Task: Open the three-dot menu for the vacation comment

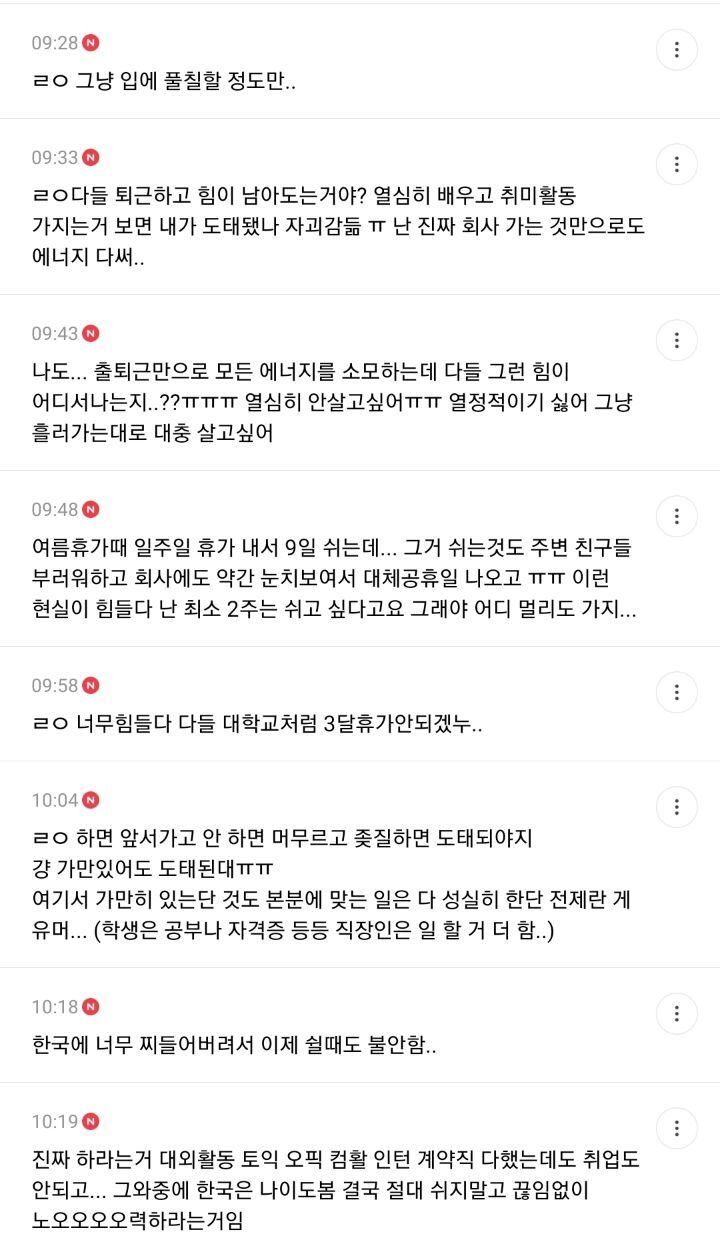Action: point(678,517)
